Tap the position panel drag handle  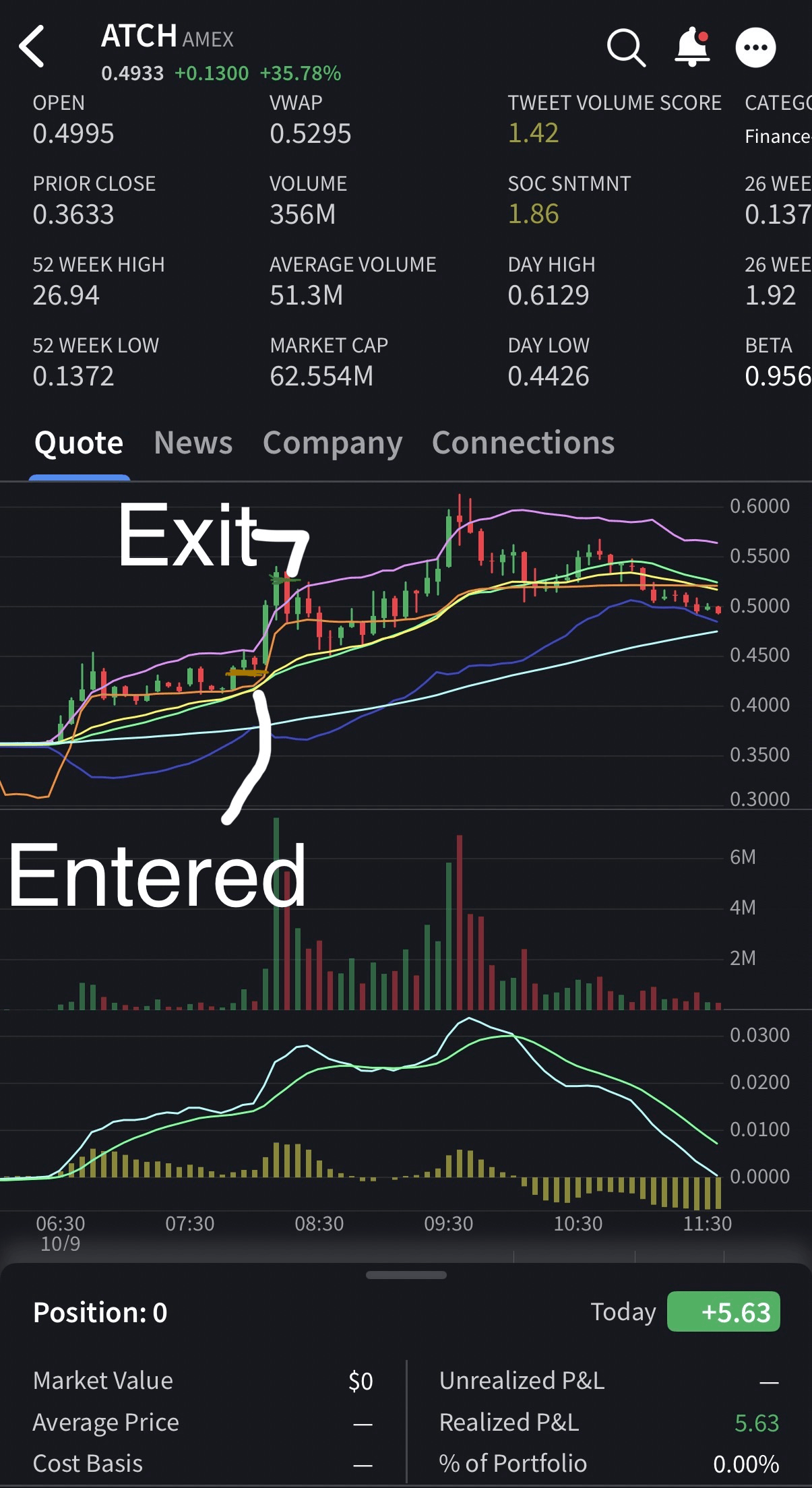[406, 1274]
